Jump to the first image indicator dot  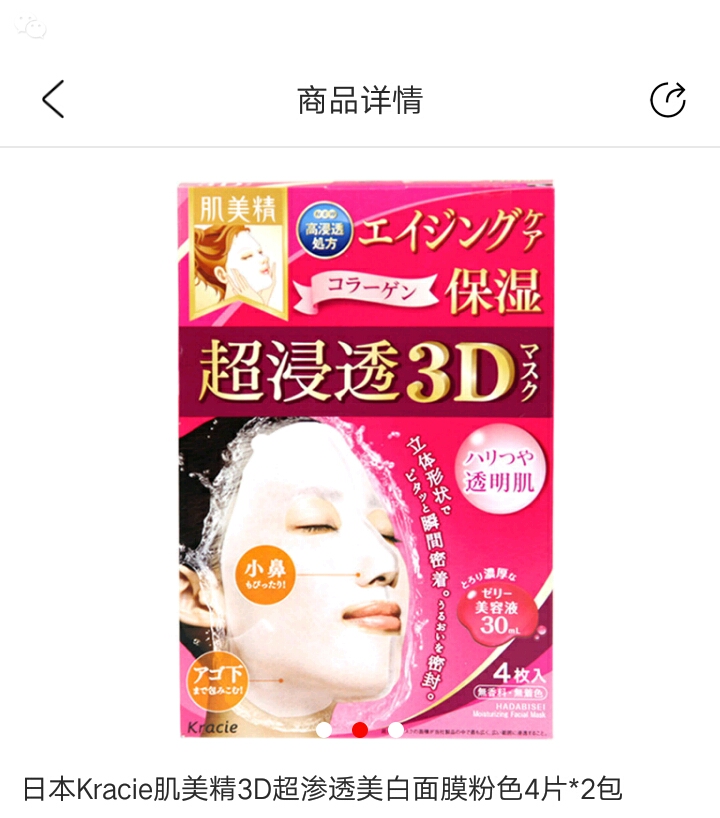(324, 730)
